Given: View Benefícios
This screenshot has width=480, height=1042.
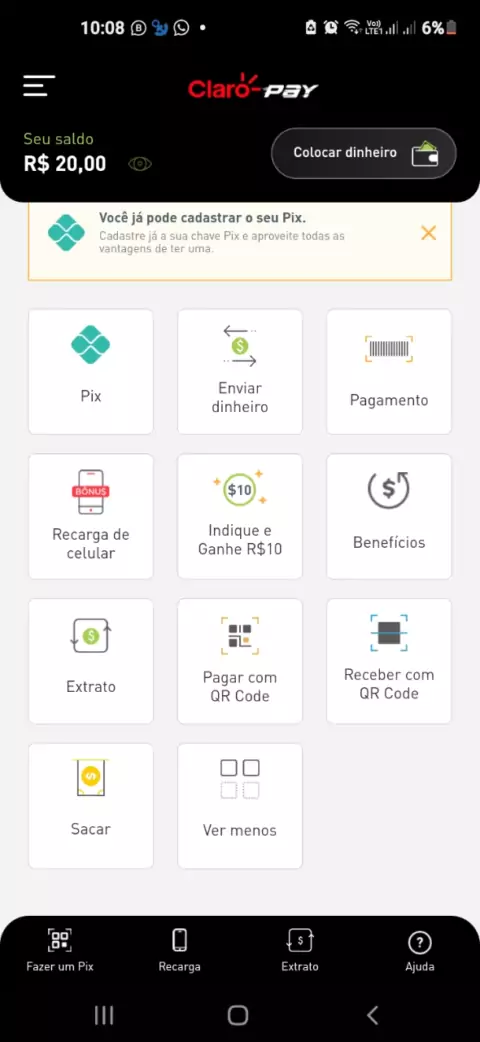Looking at the screenshot, I should (x=389, y=516).
